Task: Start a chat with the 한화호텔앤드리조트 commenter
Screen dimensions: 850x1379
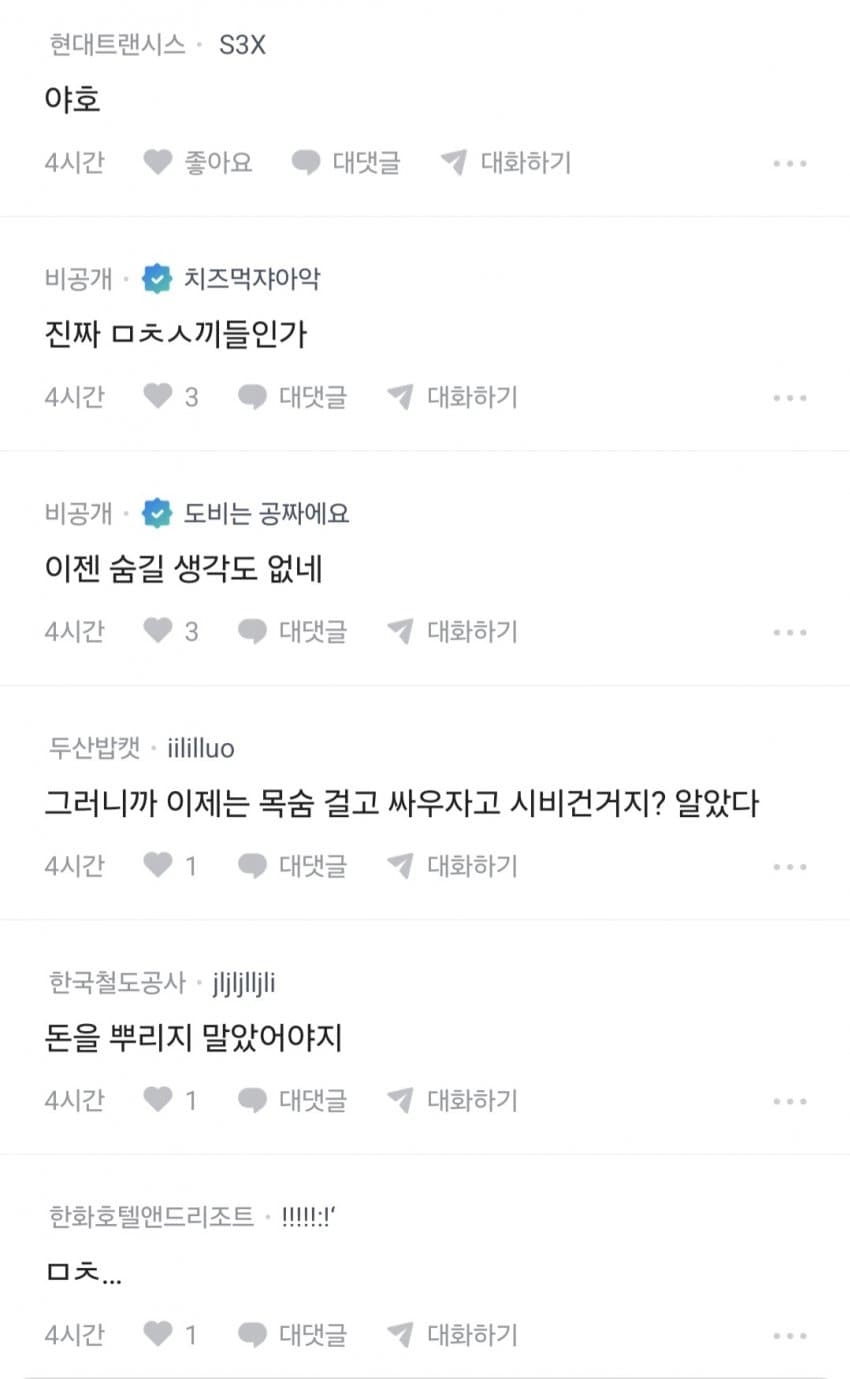Action: point(452,1334)
